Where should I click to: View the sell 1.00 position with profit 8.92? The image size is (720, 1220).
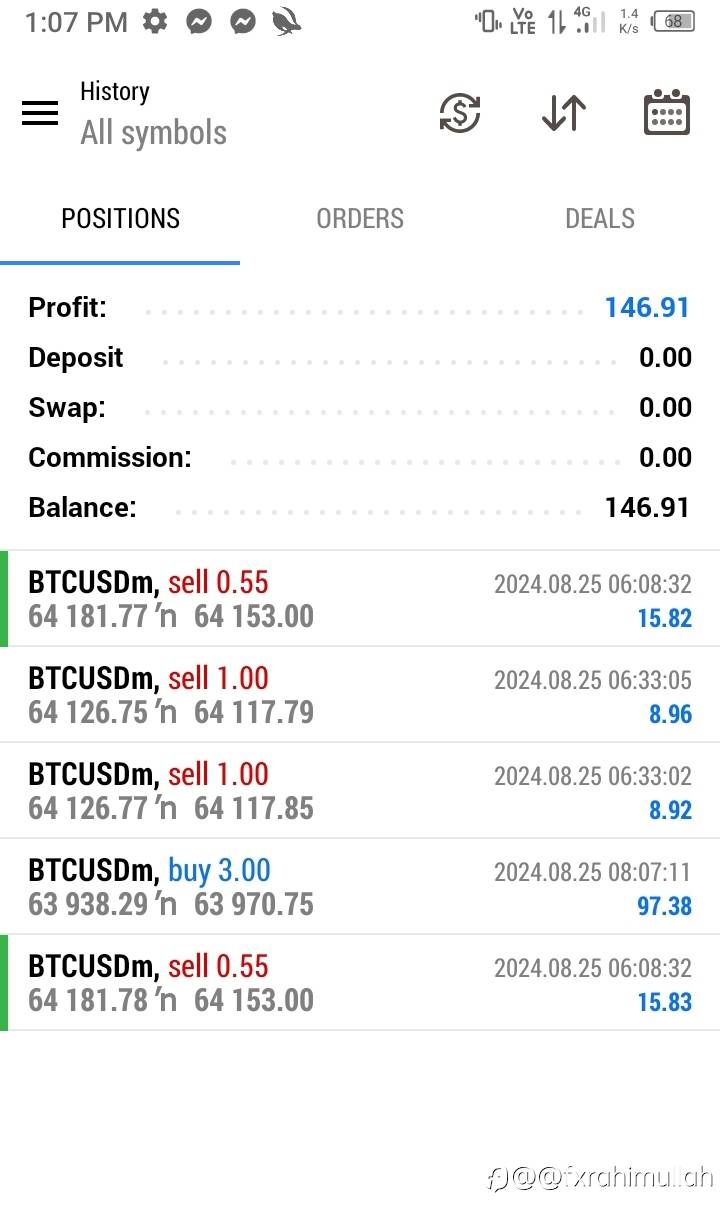click(x=360, y=791)
